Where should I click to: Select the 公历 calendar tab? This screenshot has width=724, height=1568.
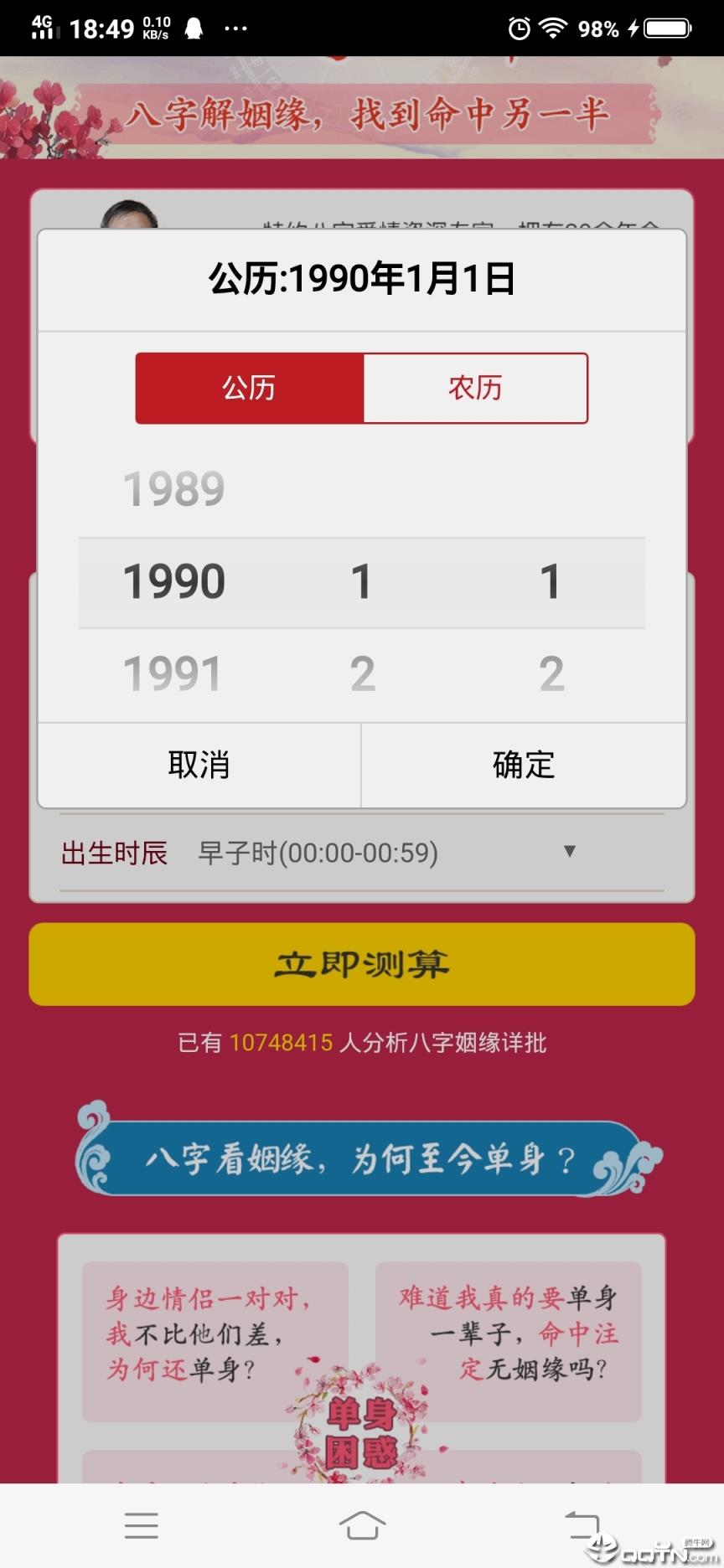click(249, 388)
